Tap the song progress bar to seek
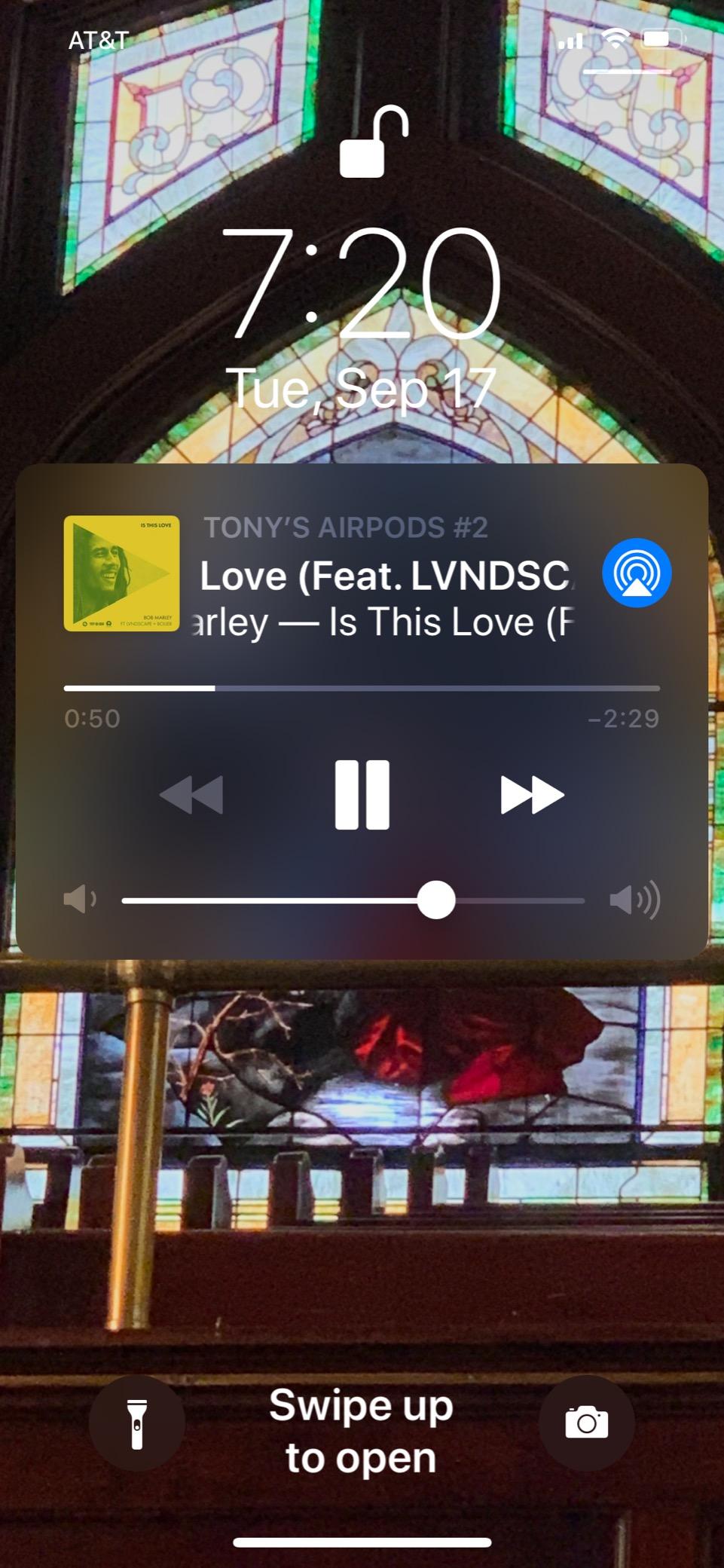The height and width of the screenshot is (1568, 724). (x=362, y=688)
